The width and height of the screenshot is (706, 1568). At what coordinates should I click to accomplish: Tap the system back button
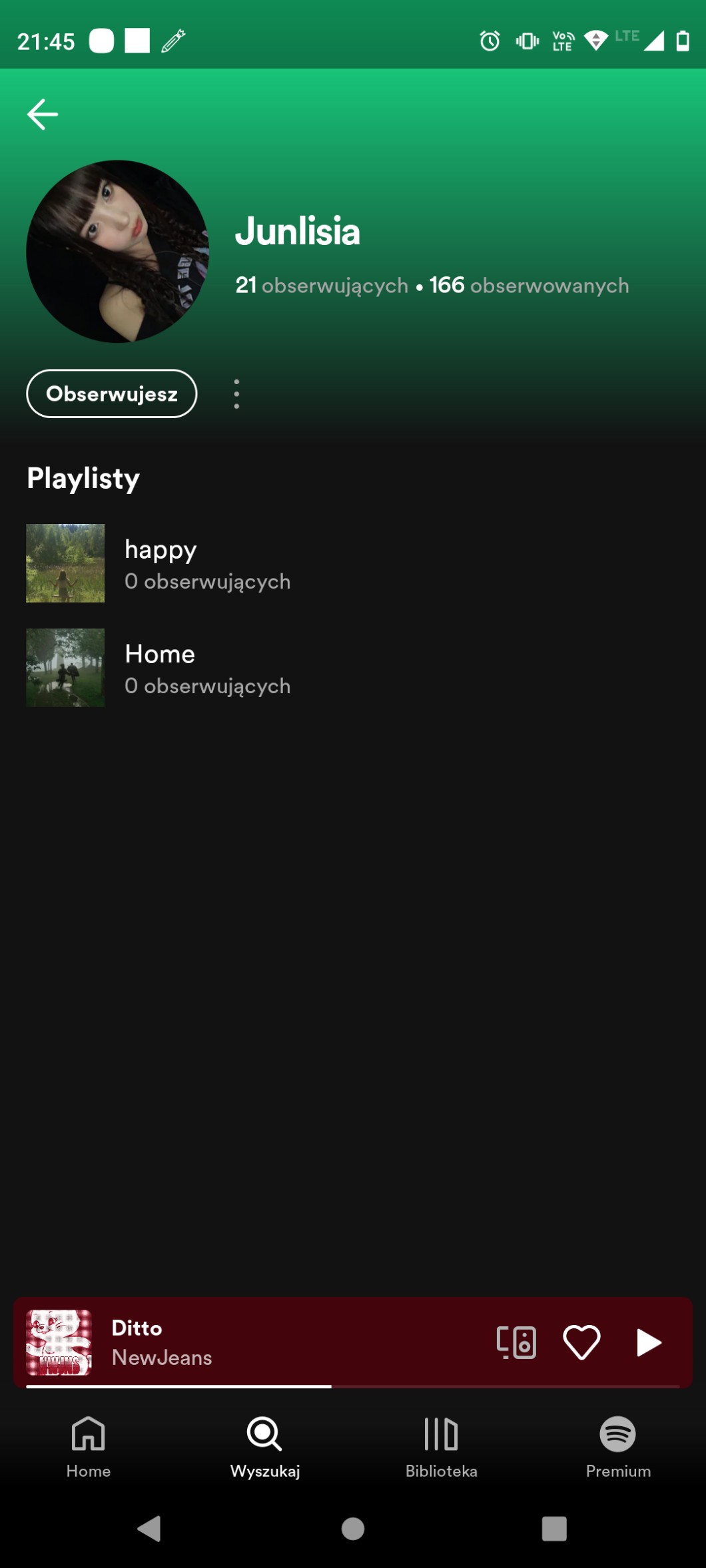point(149,1529)
